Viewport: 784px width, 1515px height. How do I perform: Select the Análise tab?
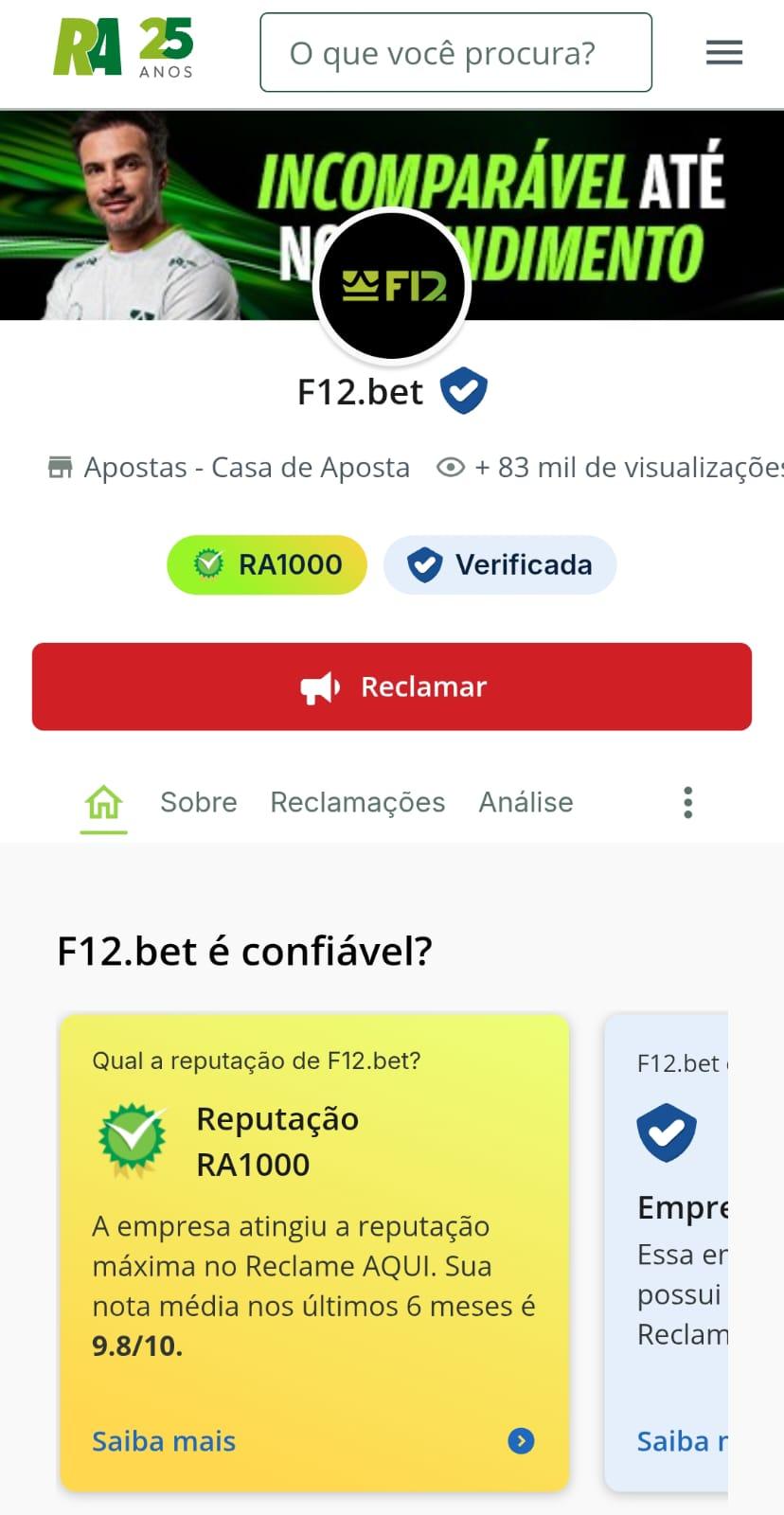click(x=526, y=802)
